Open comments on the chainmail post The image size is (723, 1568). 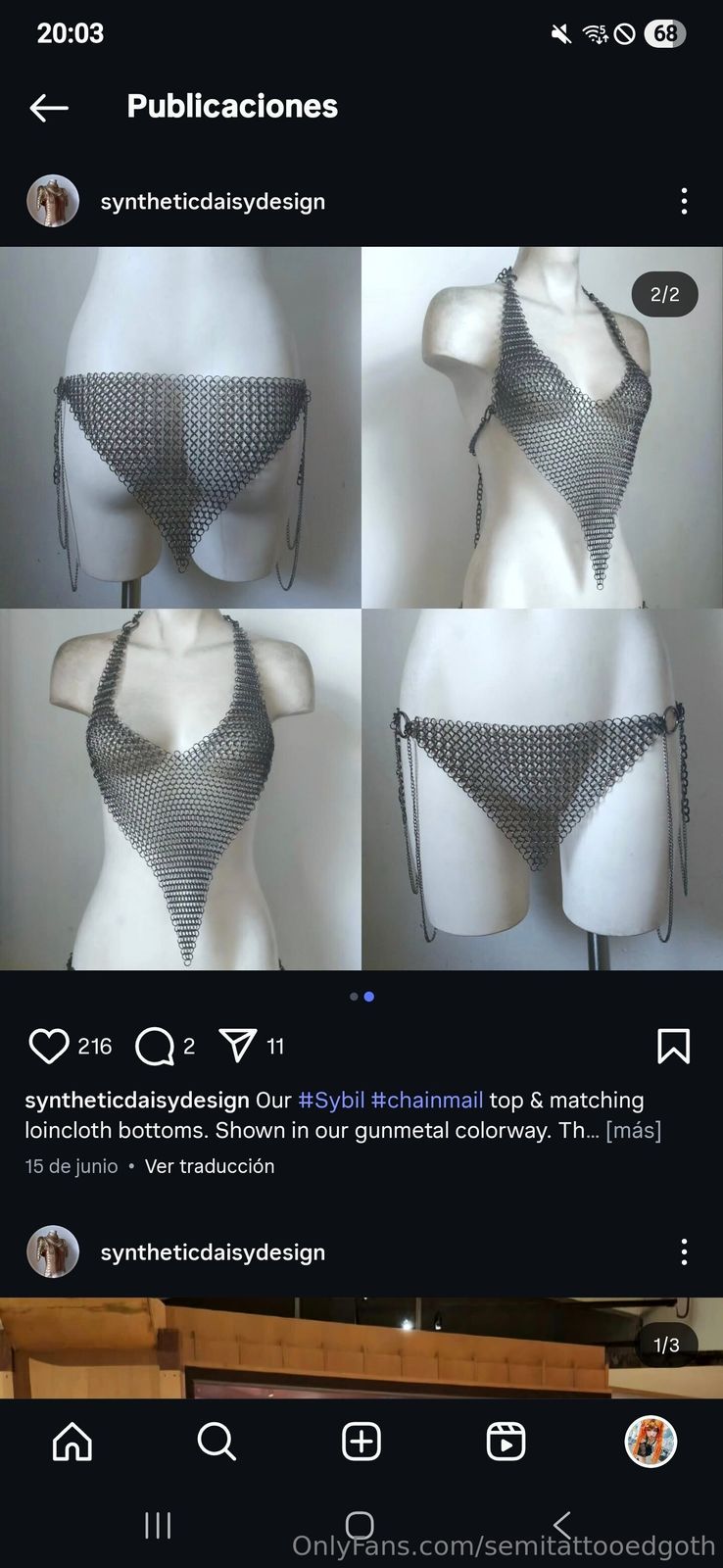pos(154,1046)
